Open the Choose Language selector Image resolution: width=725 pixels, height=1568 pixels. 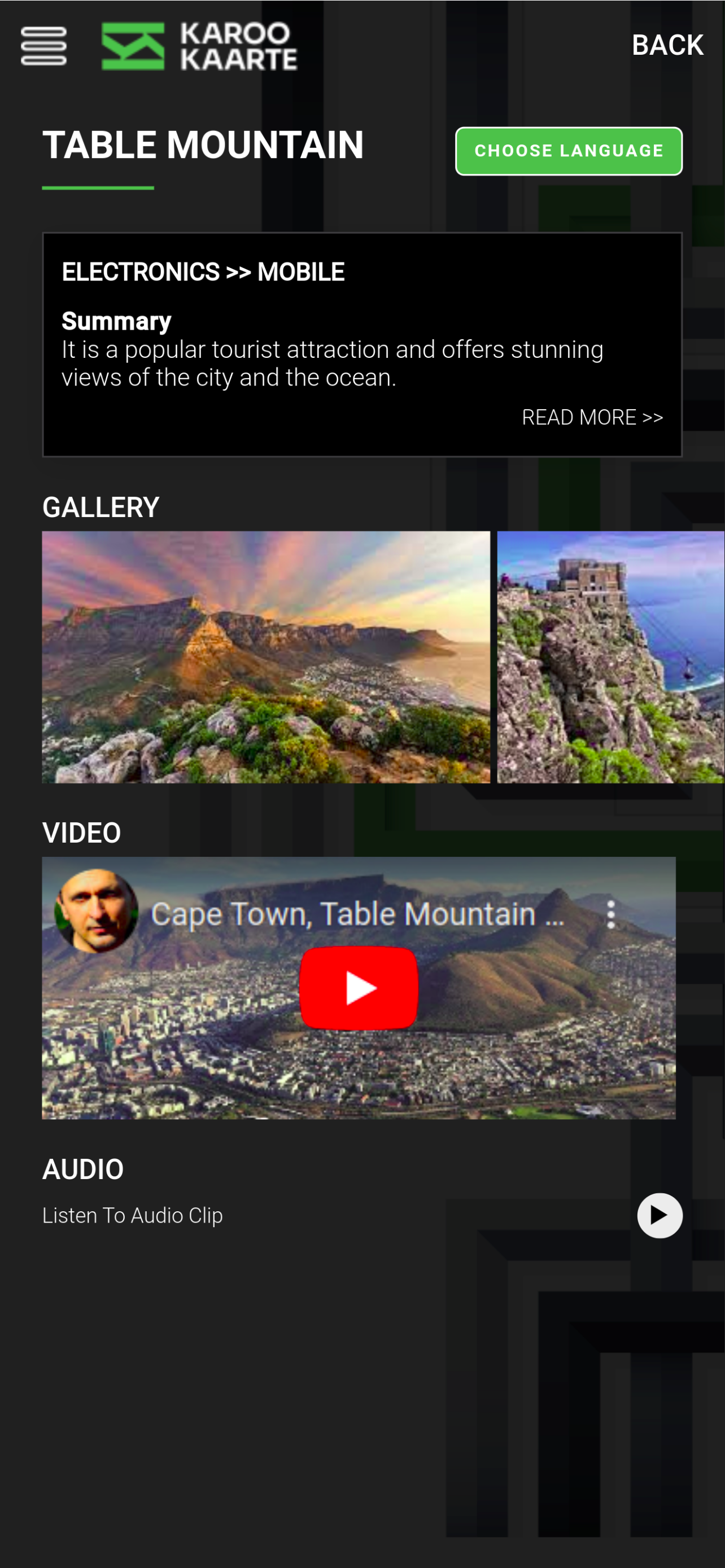568,151
